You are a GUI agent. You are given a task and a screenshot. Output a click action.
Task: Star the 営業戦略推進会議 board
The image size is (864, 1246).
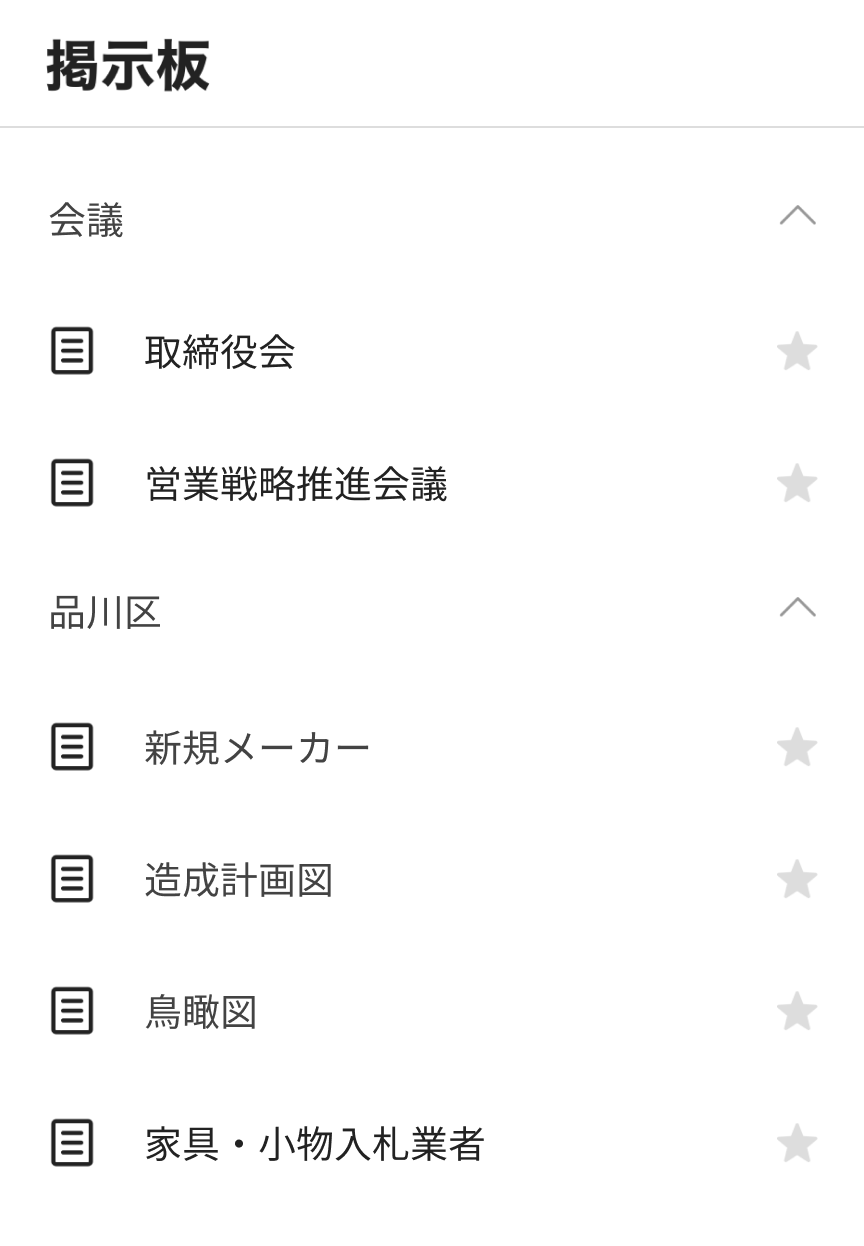coord(797,484)
